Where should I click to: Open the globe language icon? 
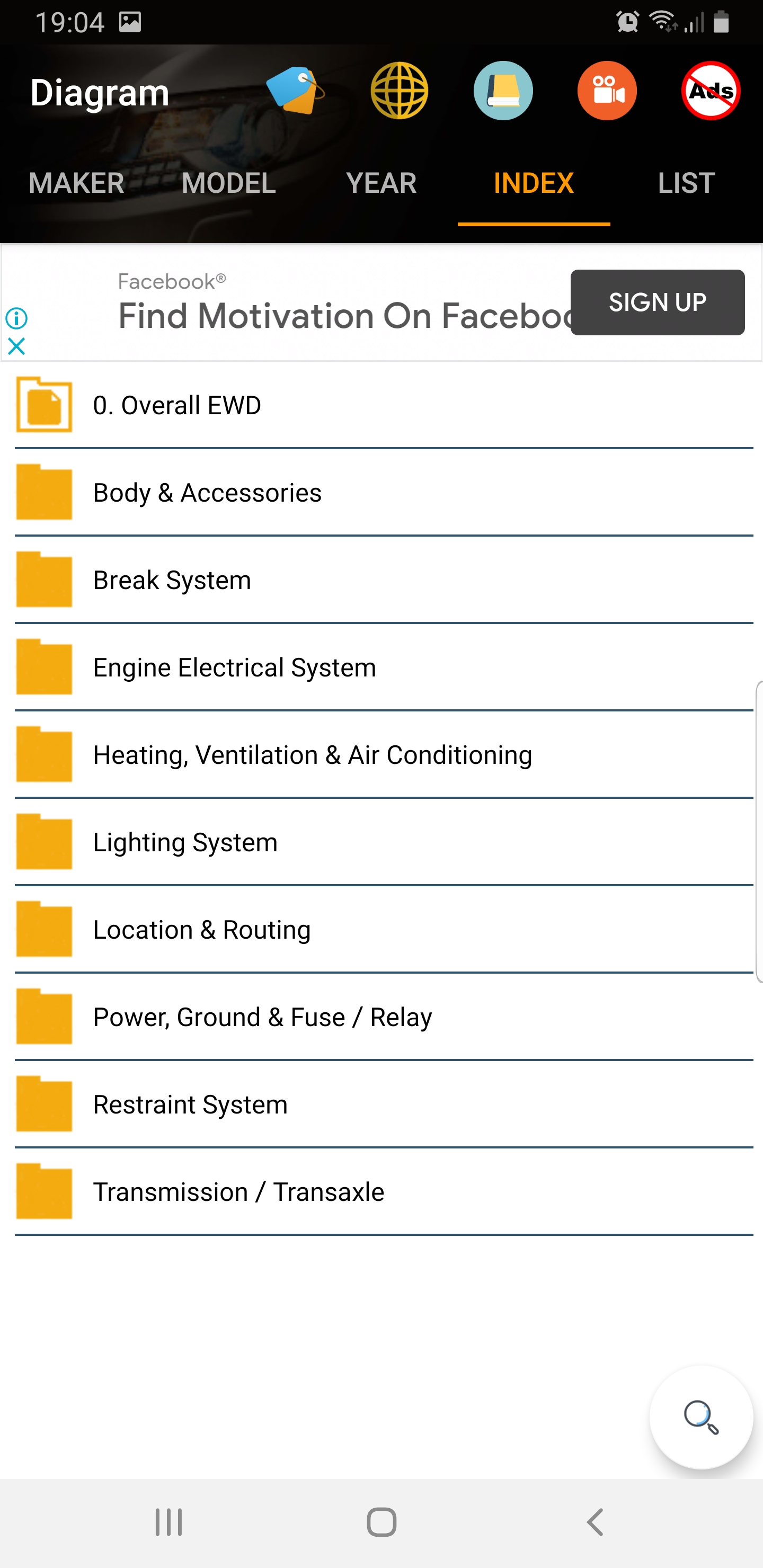tap(400, 91)
